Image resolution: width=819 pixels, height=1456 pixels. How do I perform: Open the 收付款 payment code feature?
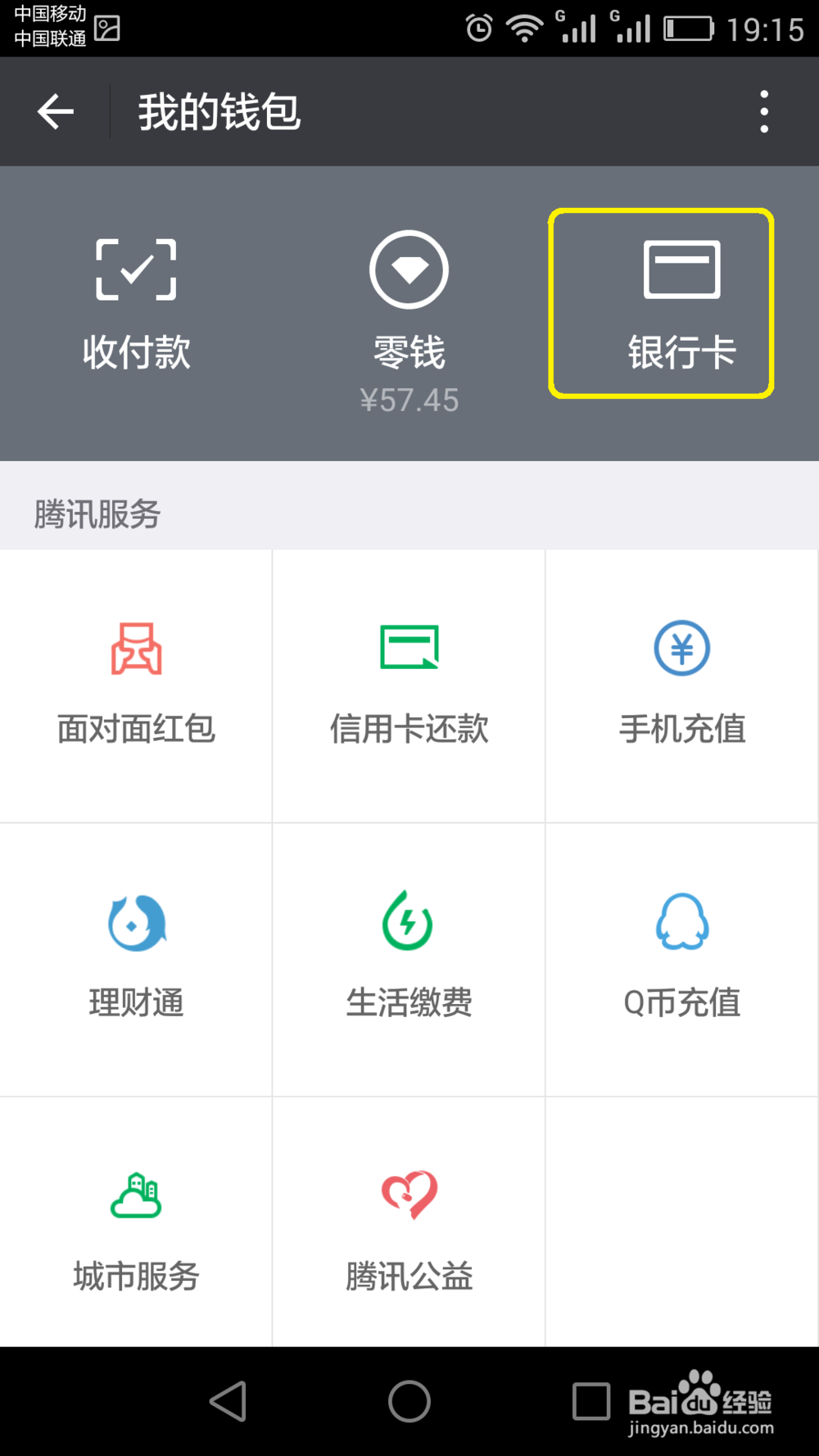[136, 303]
